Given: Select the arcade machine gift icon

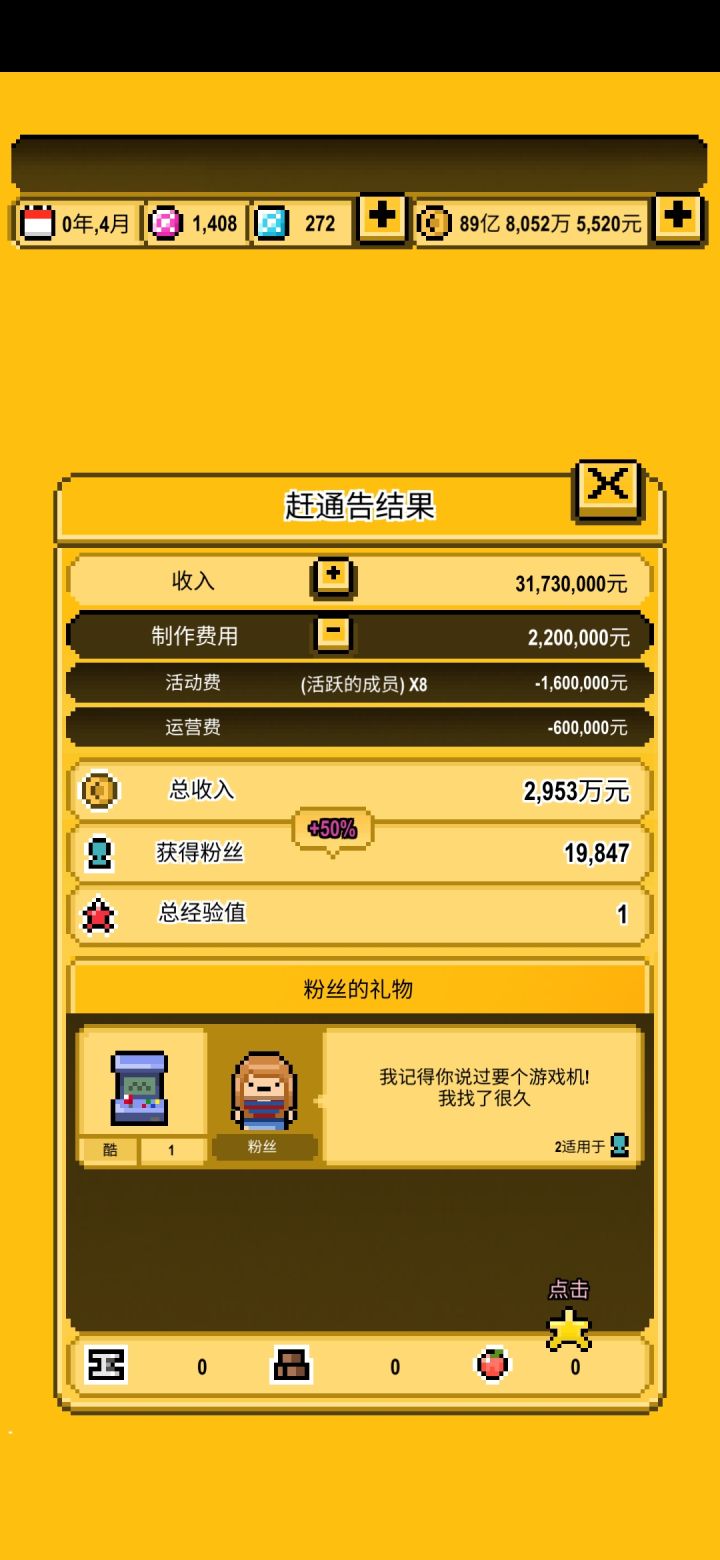Looking at the screenshot, I should pos(141,1085).
